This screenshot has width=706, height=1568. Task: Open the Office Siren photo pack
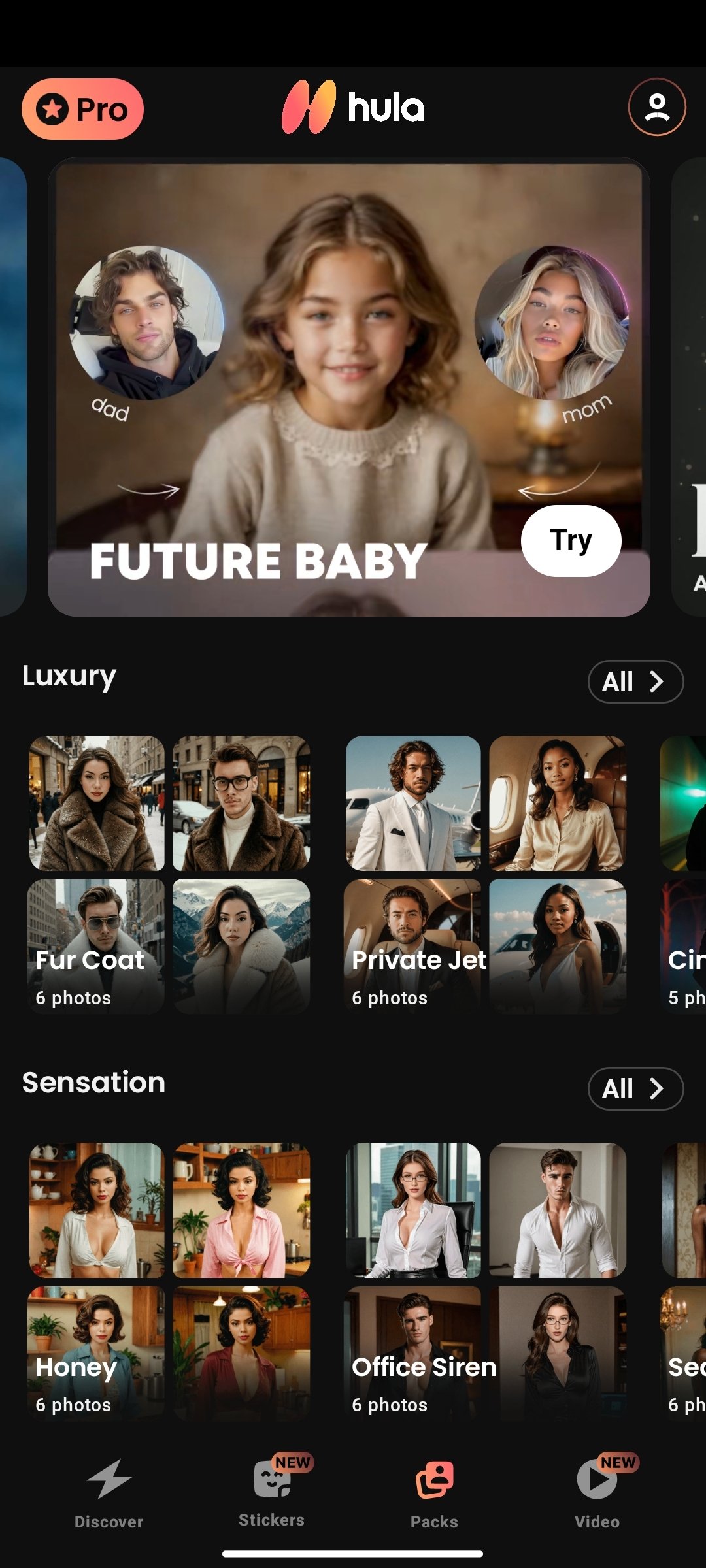[x=485, y=1281]
